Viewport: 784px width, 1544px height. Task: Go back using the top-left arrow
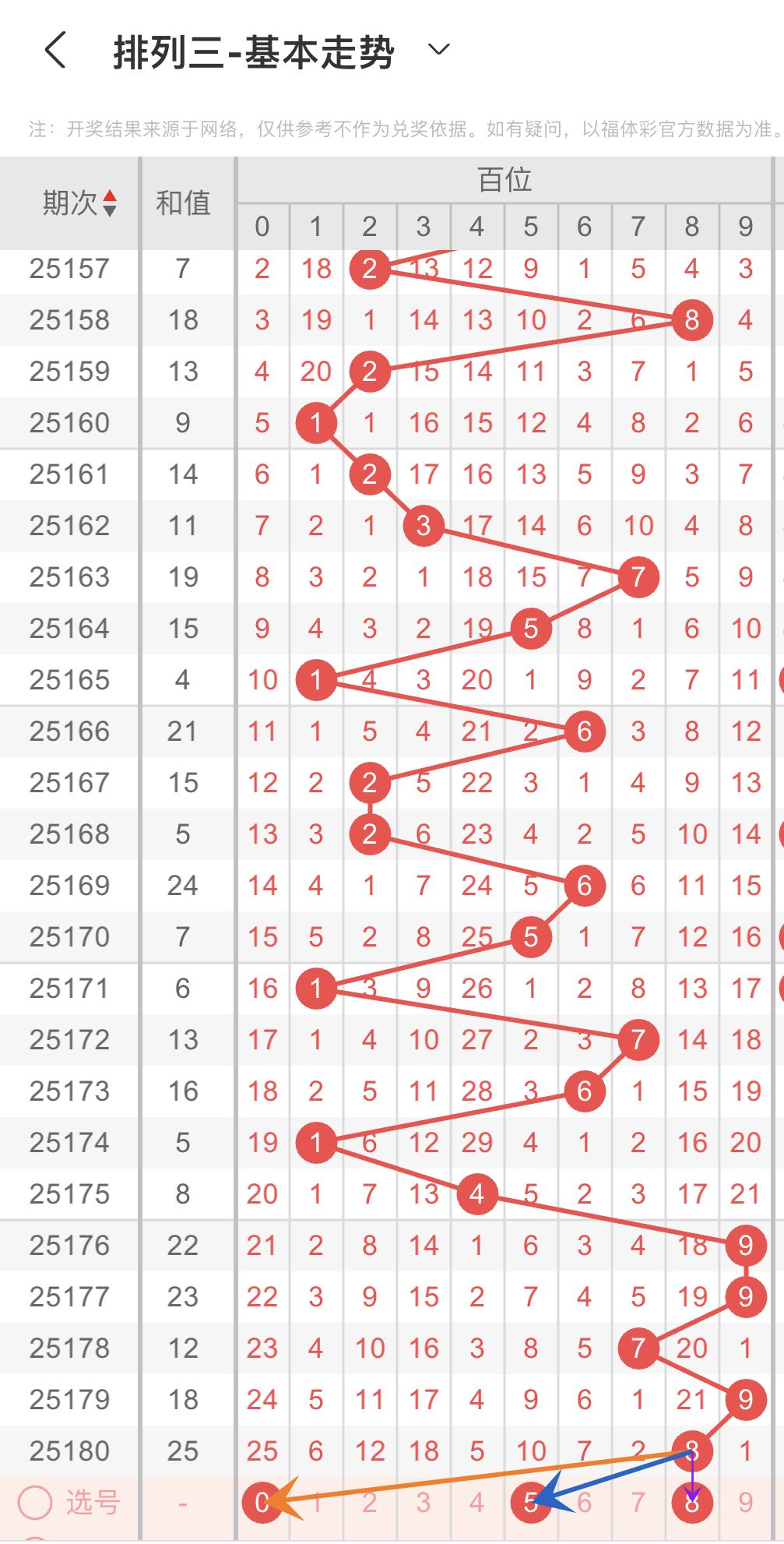(x=55, y=51)
